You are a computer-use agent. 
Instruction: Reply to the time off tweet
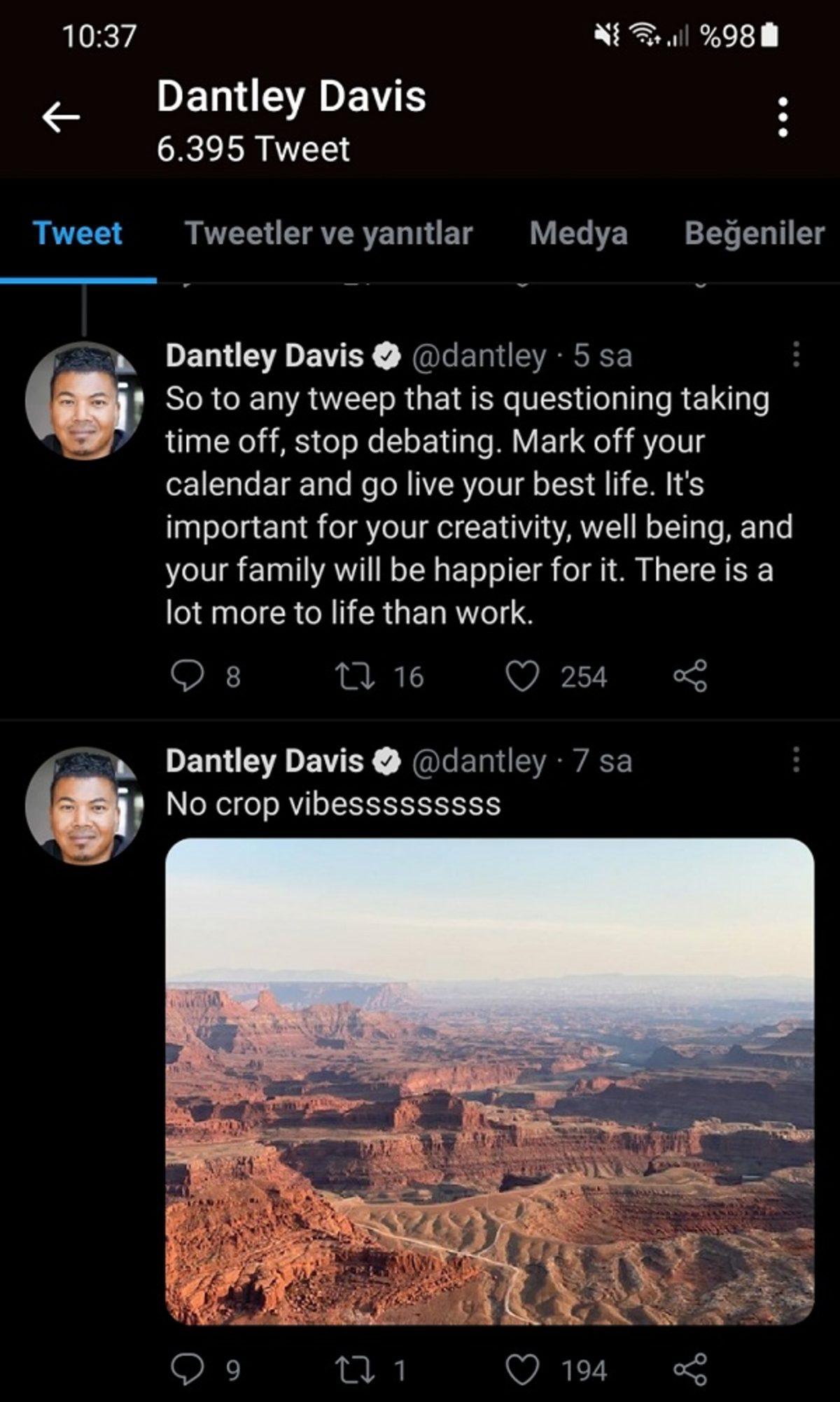pos(188,676)
